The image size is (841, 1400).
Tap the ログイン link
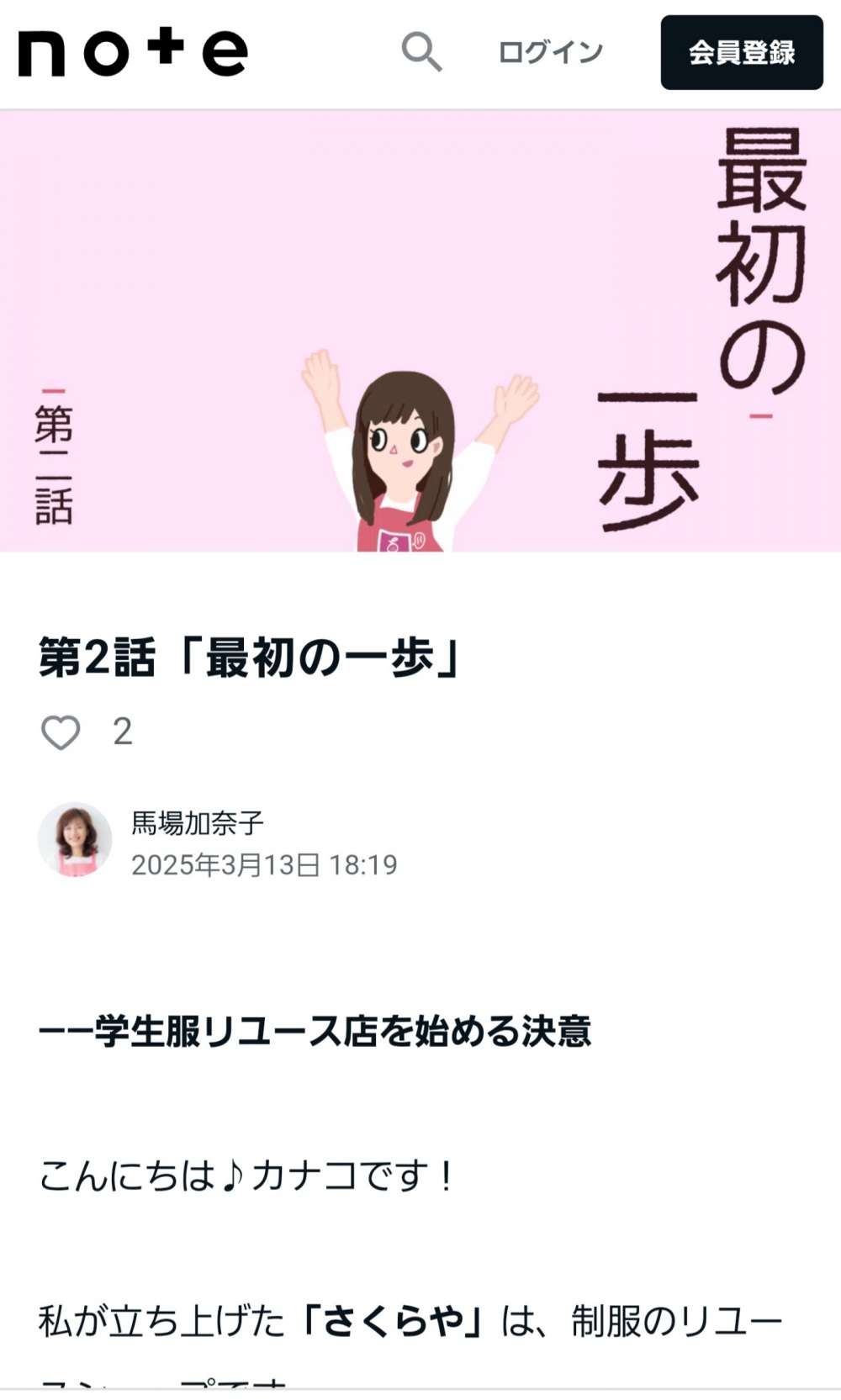(551, 52)
